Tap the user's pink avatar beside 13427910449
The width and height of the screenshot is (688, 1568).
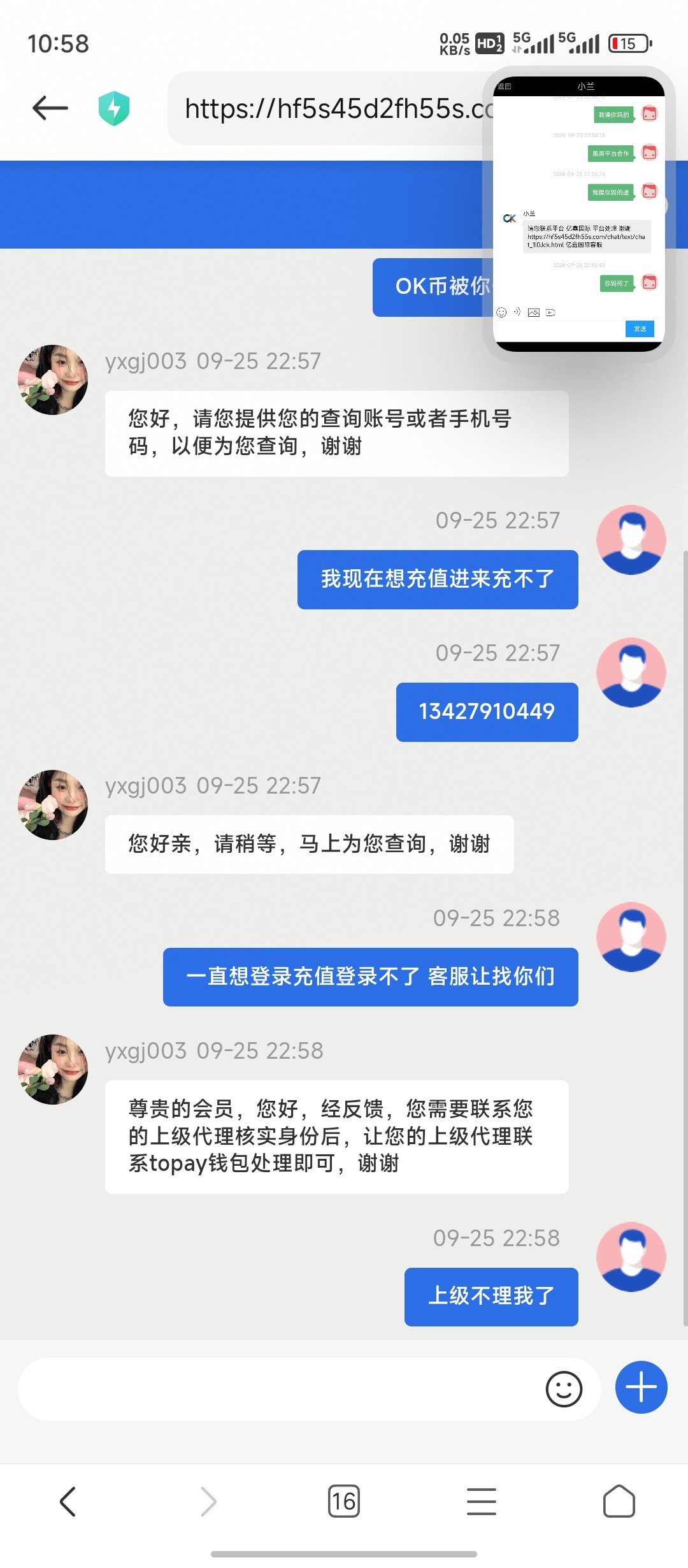point(631,672)
